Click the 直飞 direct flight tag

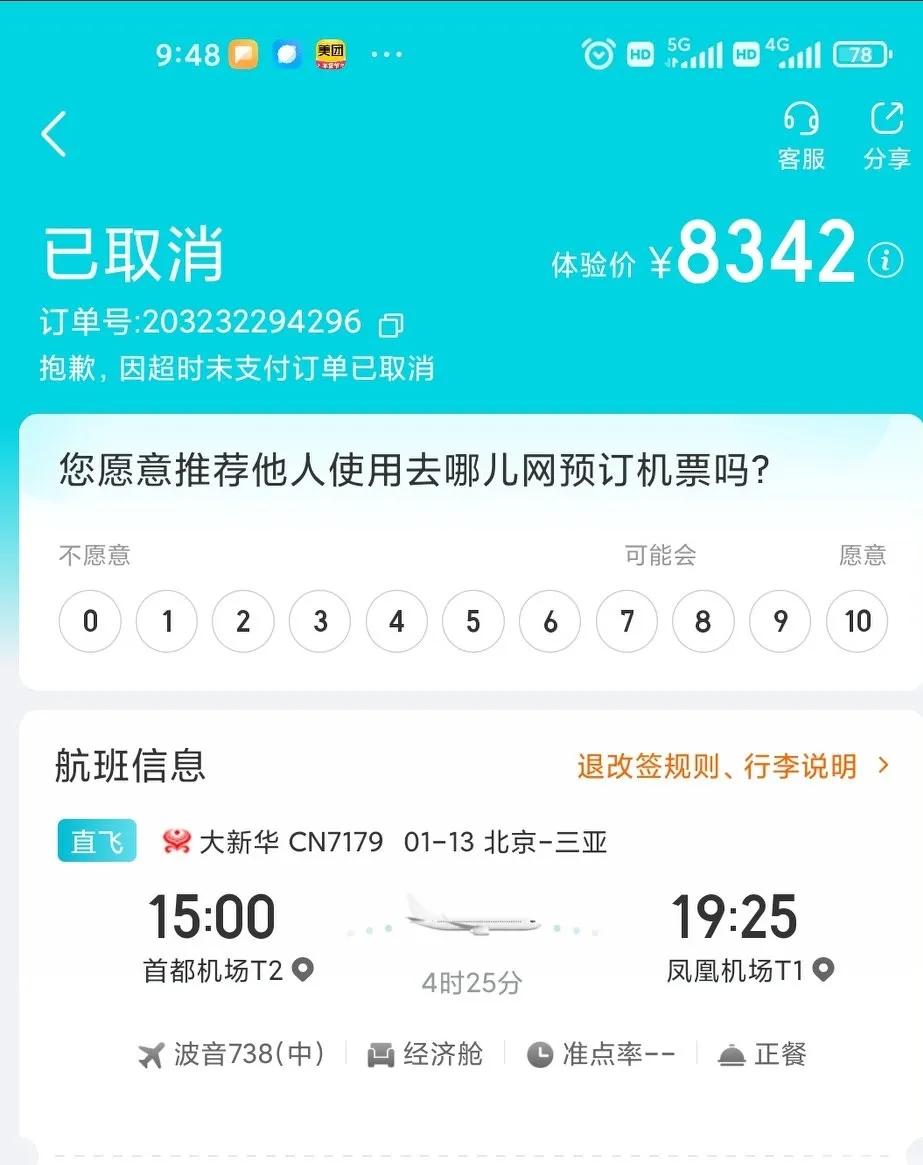click(96, 842)
